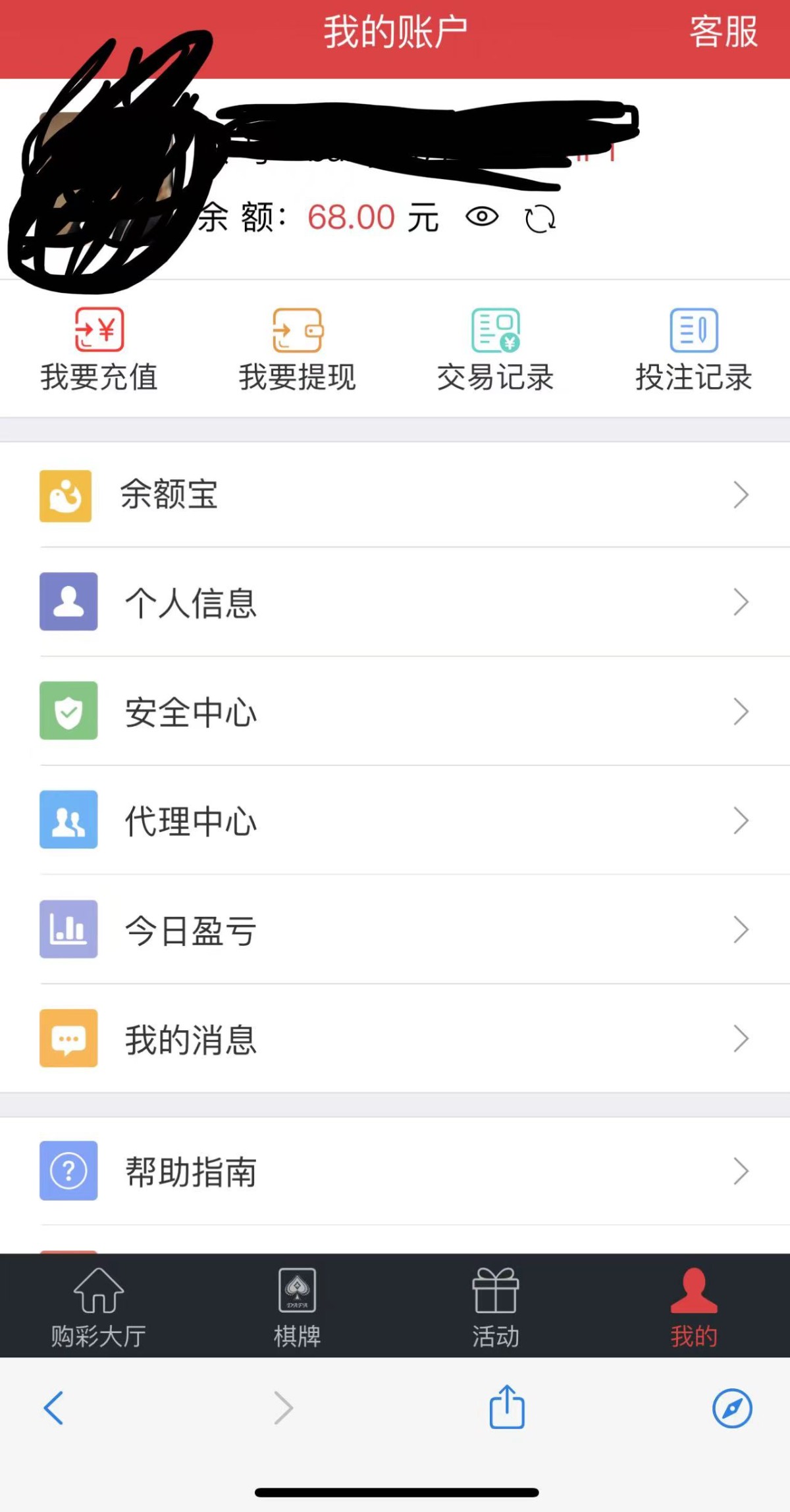This screenshot has width=790, height=1512.
Task: Check 今日盈亏 profit and loss
Action: click(x=395, y=929)
